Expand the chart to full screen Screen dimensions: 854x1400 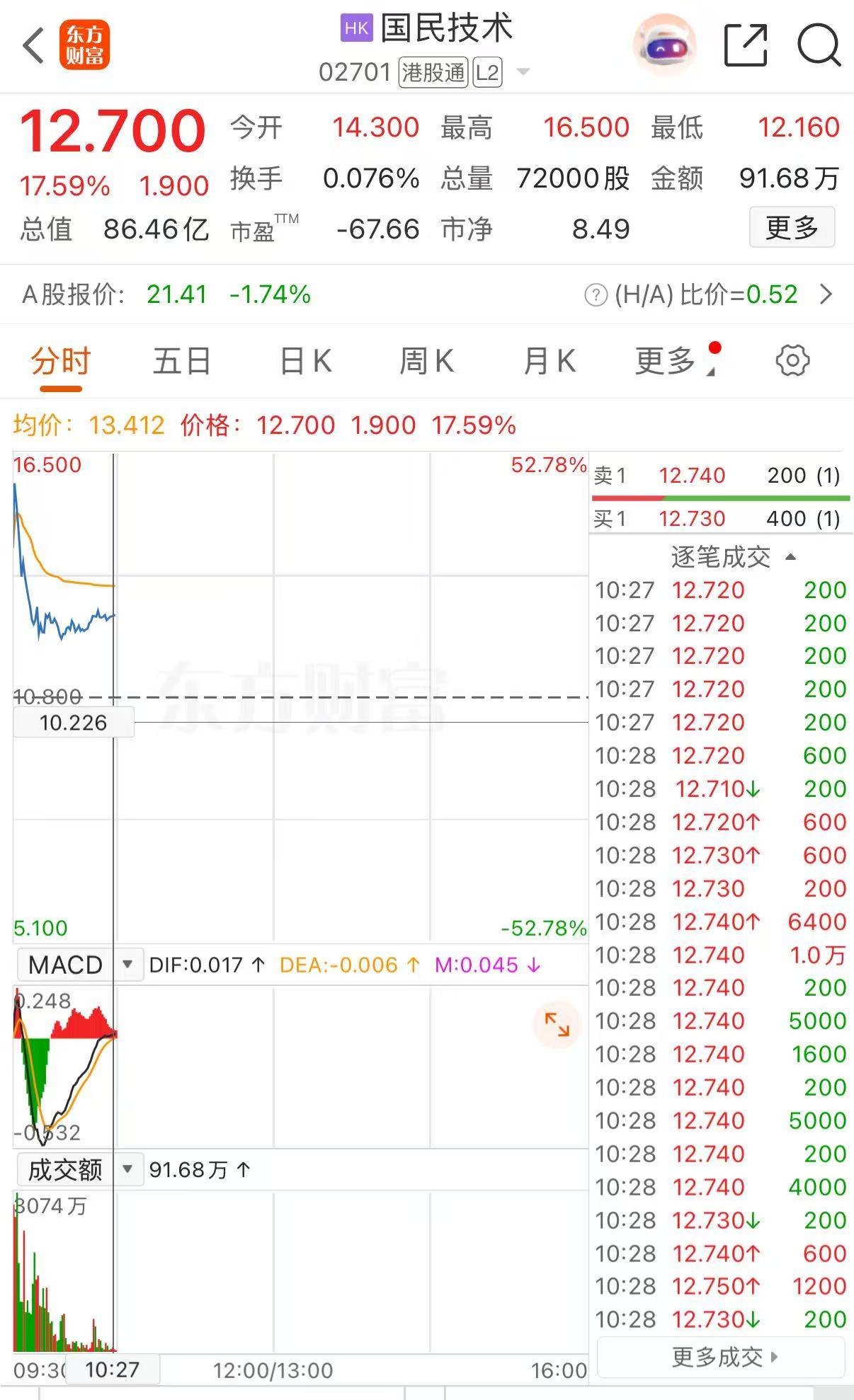tap(557, 1024)
